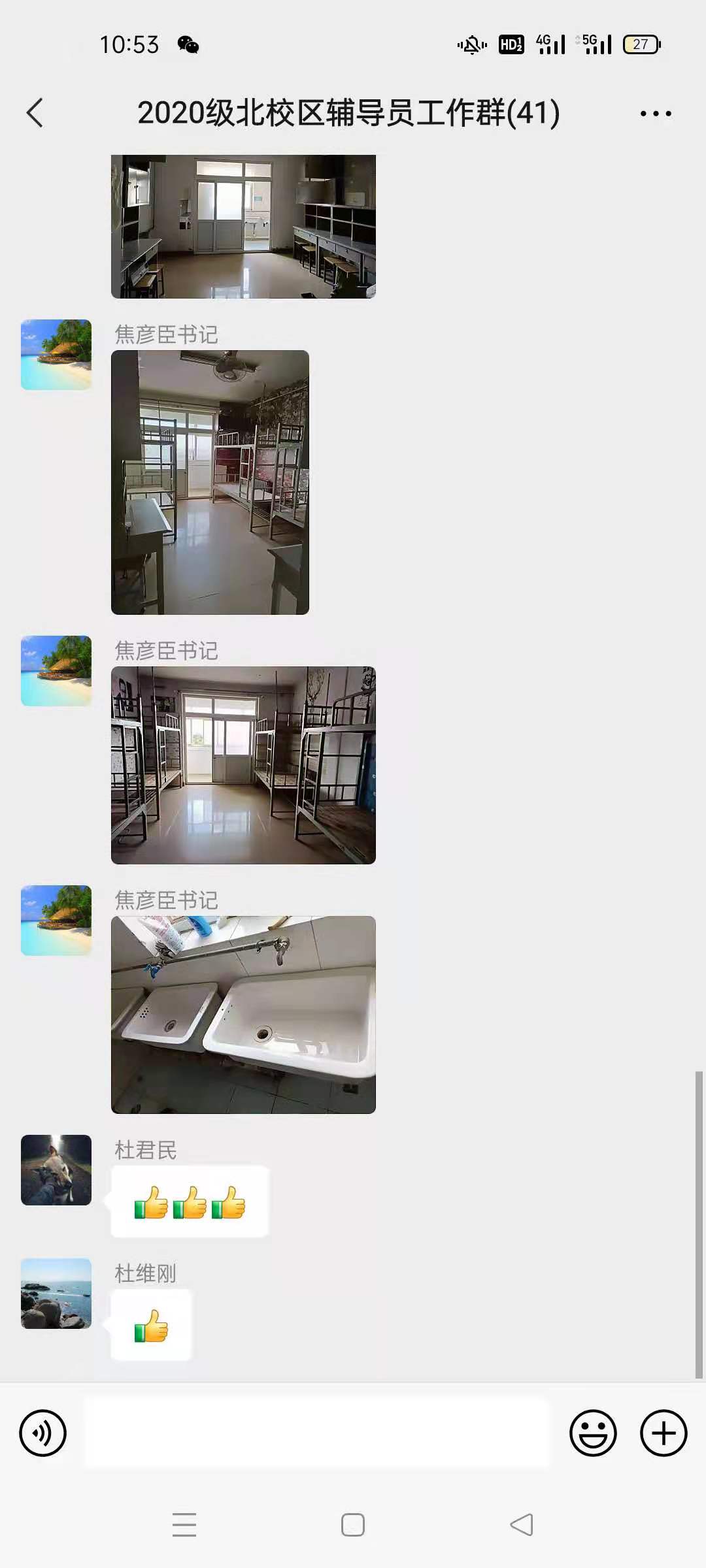
Task: Open the wide dorm photo with bunk beds
Action: click(x=243, y=765)
